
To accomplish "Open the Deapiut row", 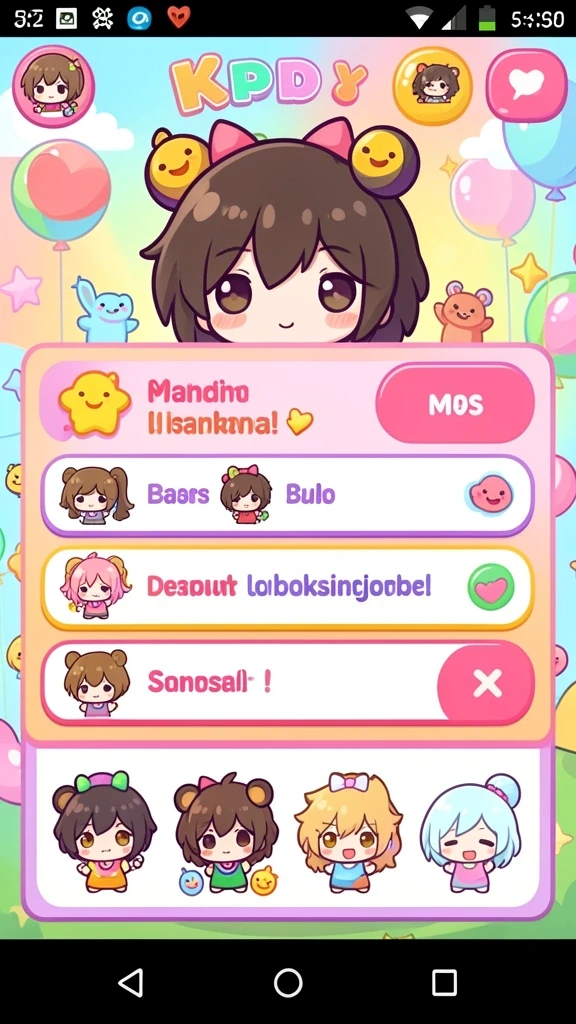I will [x=287, y=588].
